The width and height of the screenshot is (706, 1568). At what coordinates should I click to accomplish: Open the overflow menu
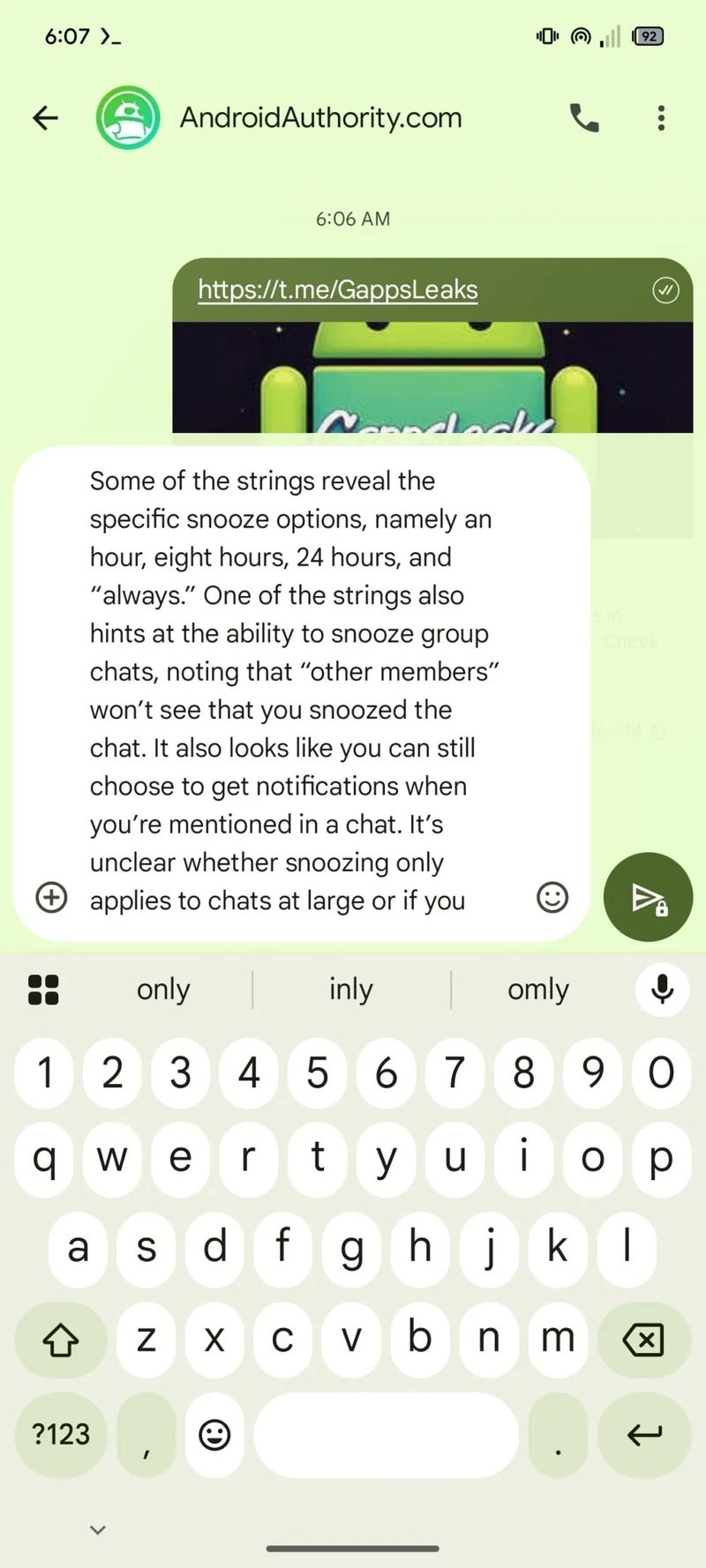661,117
